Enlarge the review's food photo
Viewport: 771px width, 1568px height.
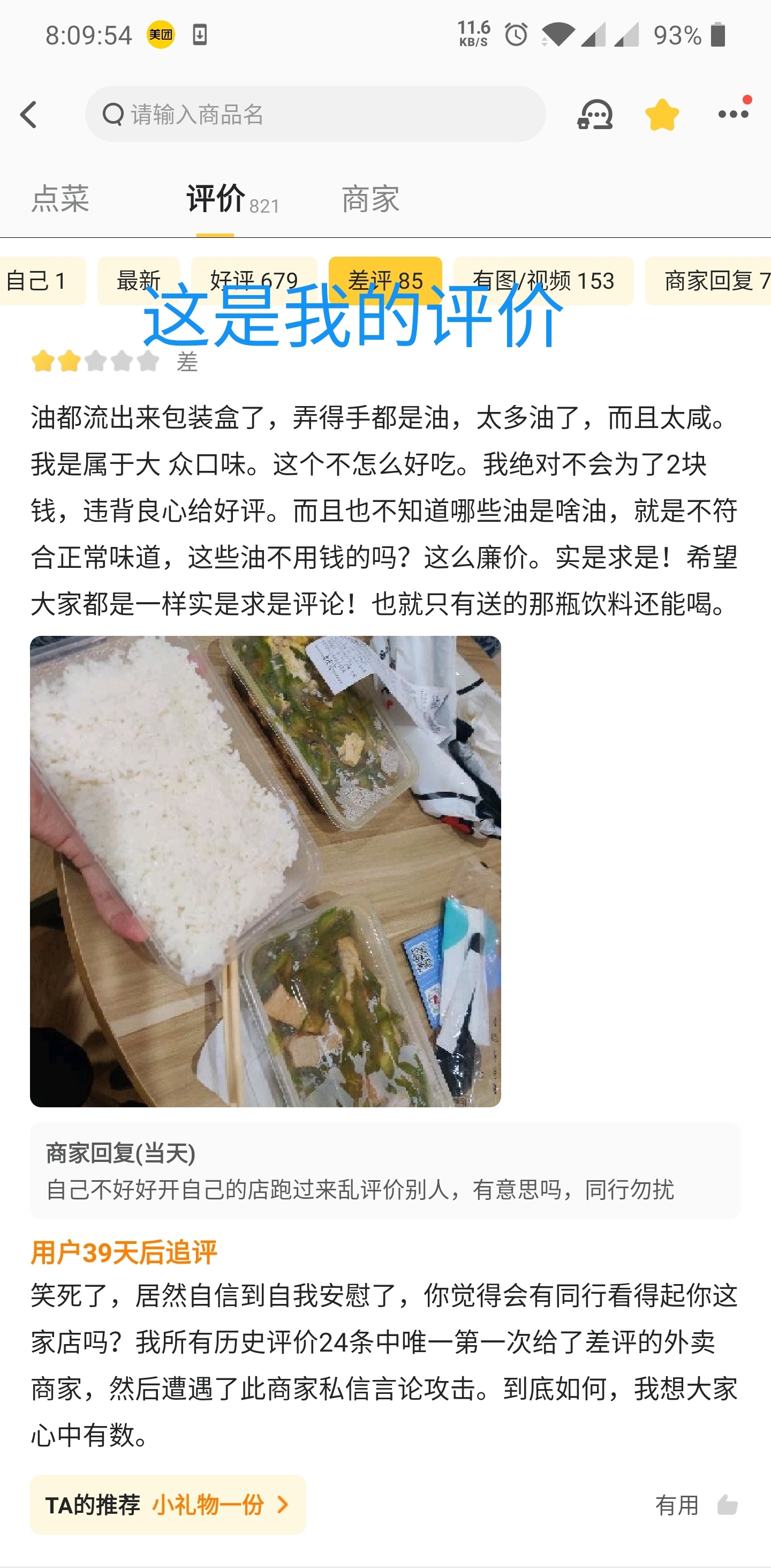266,871
